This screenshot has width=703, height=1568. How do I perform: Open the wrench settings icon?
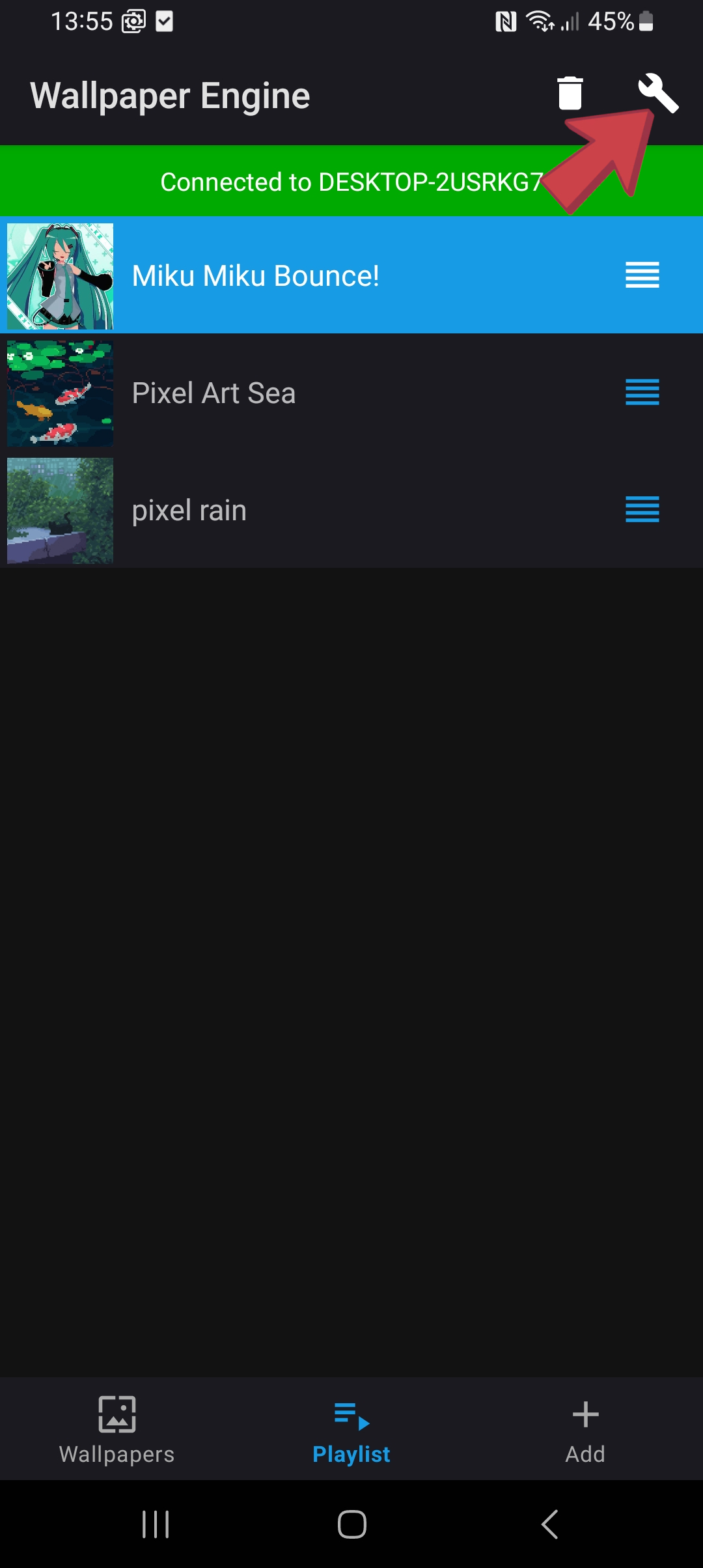[658, 93]
